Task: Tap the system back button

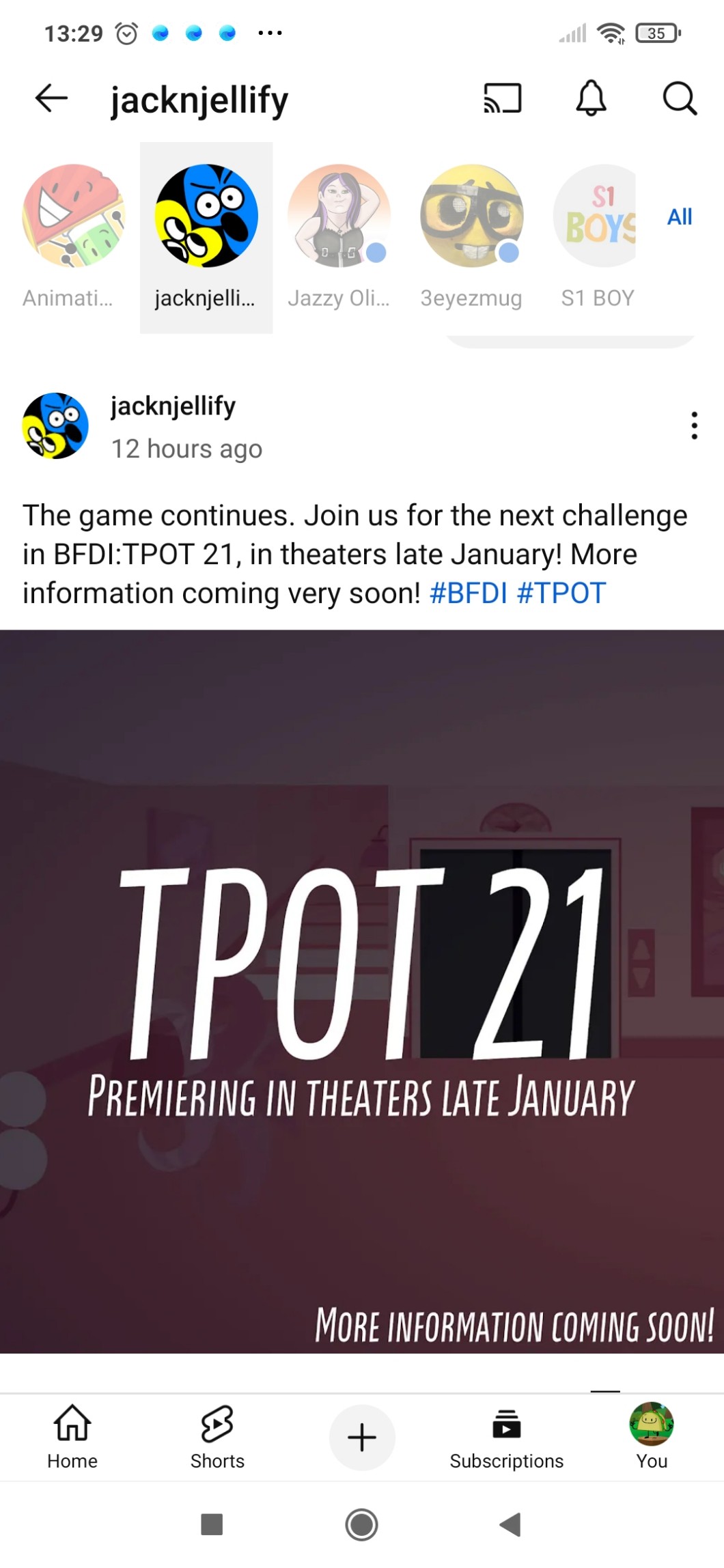Action: 510,1524
